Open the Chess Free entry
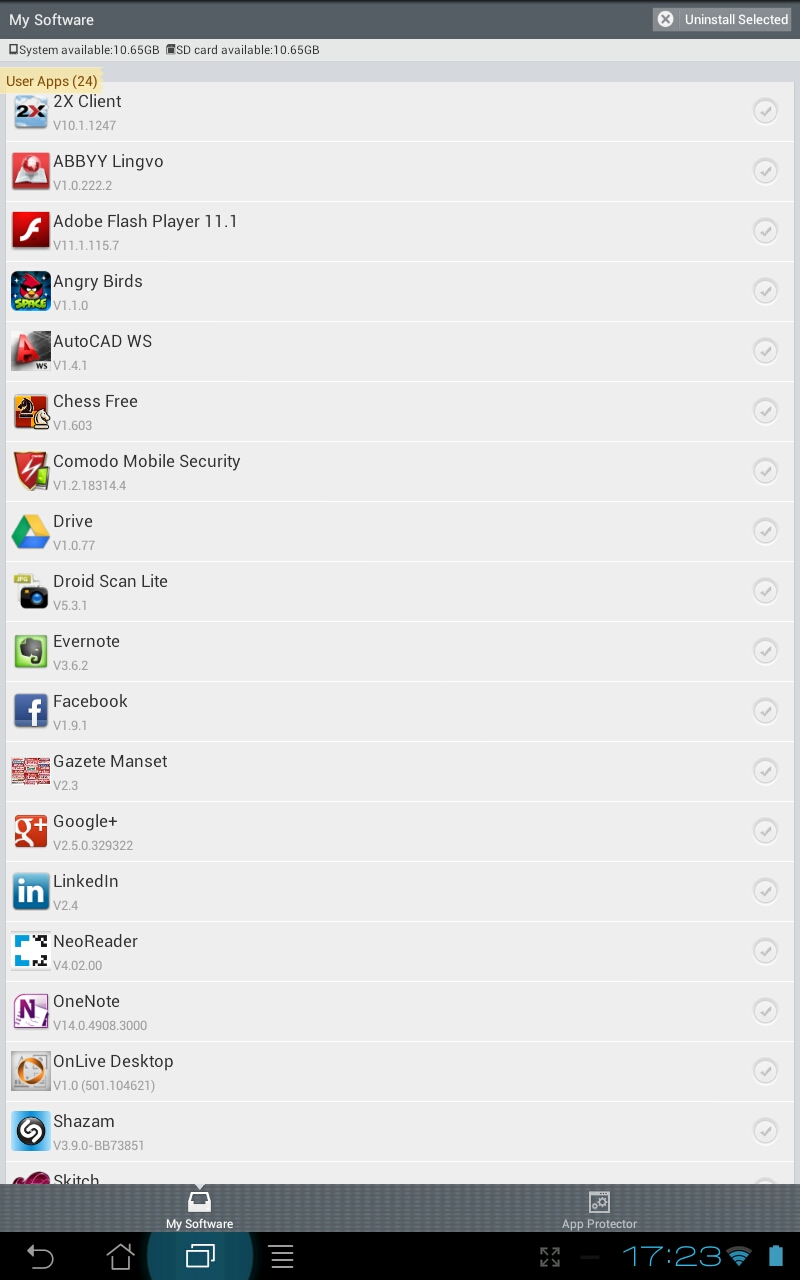The image size is (800, 1280). click(x=400, y=412)
